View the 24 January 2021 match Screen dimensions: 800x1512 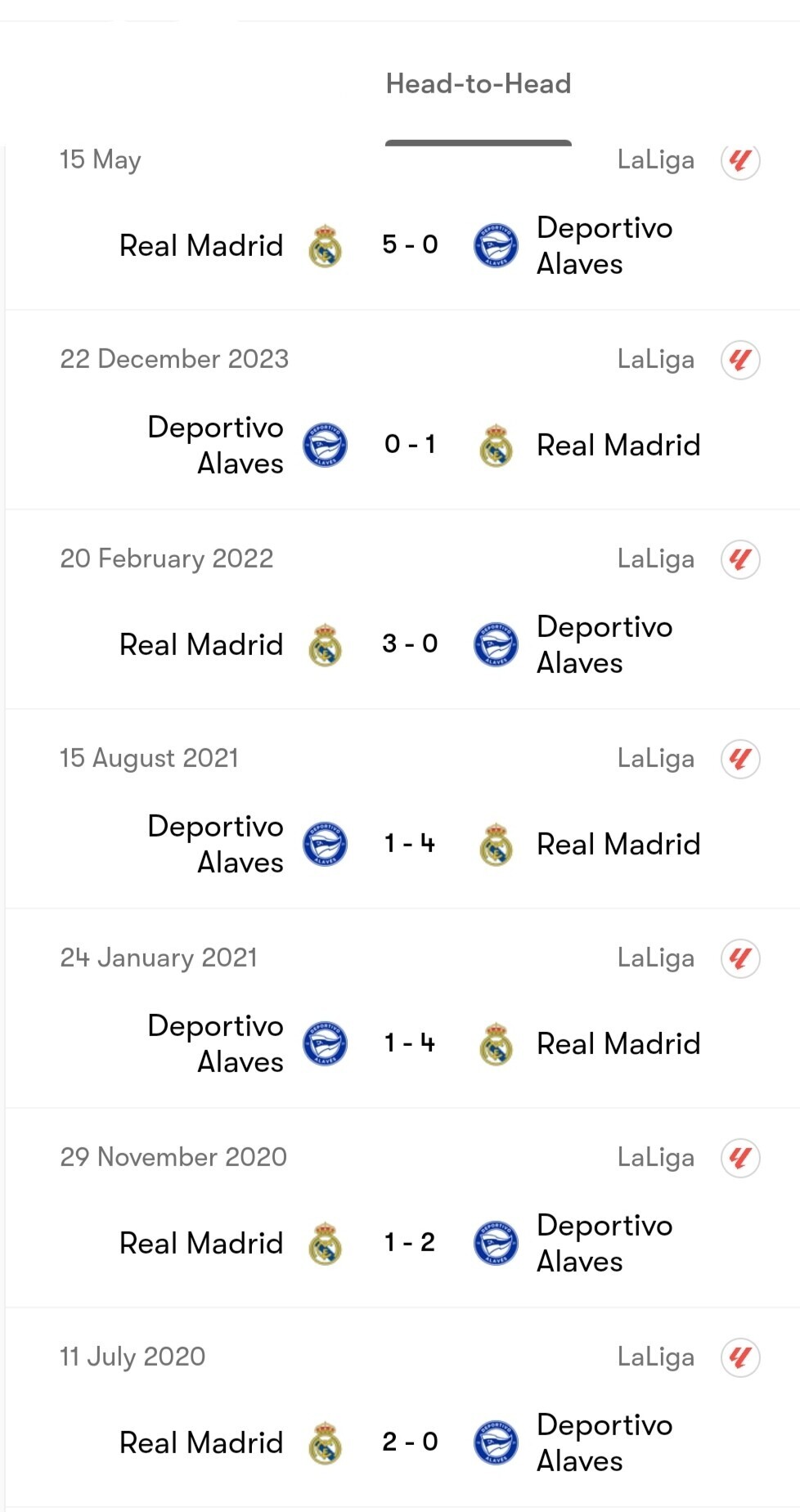pyautogui.click(x=402, y=1009)
